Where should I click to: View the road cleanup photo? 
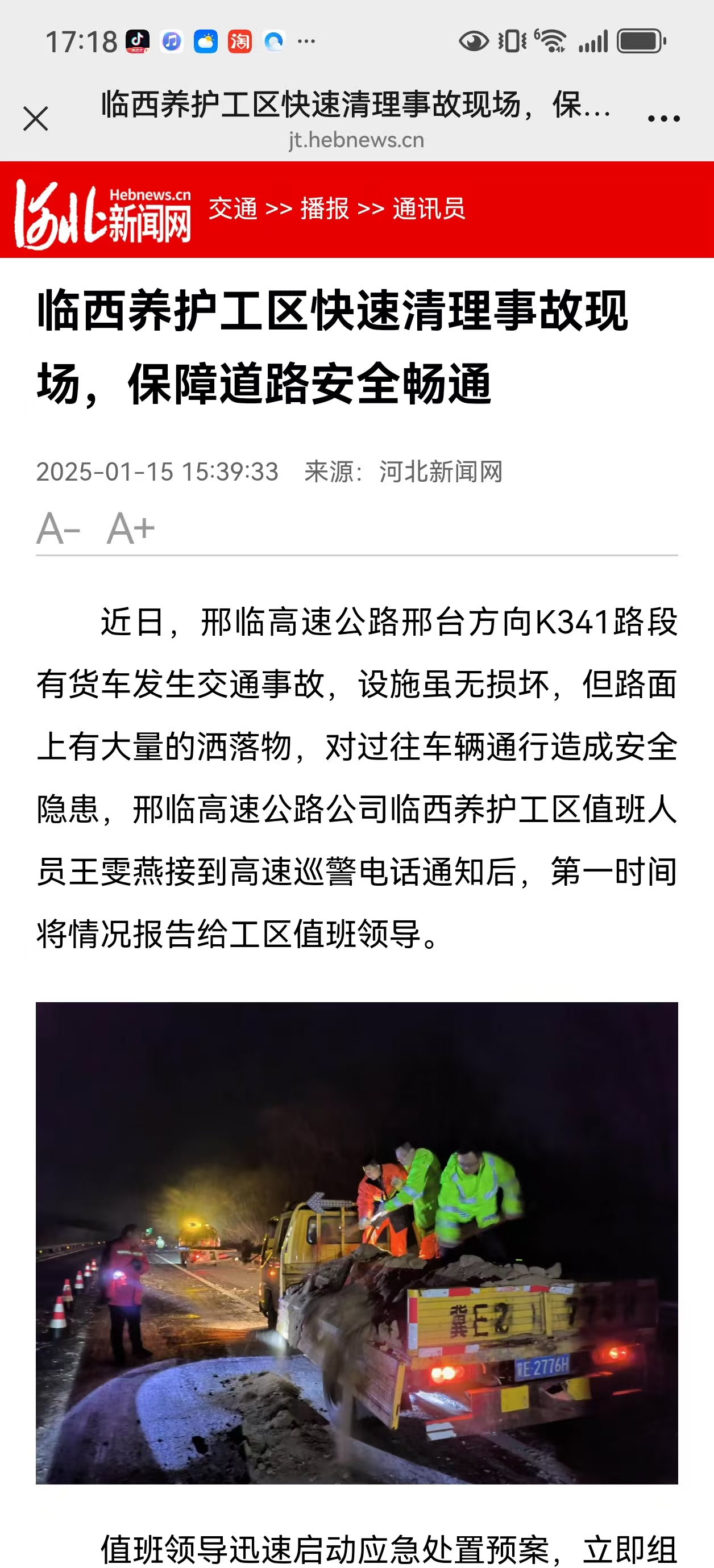[x=357, y=1242]
